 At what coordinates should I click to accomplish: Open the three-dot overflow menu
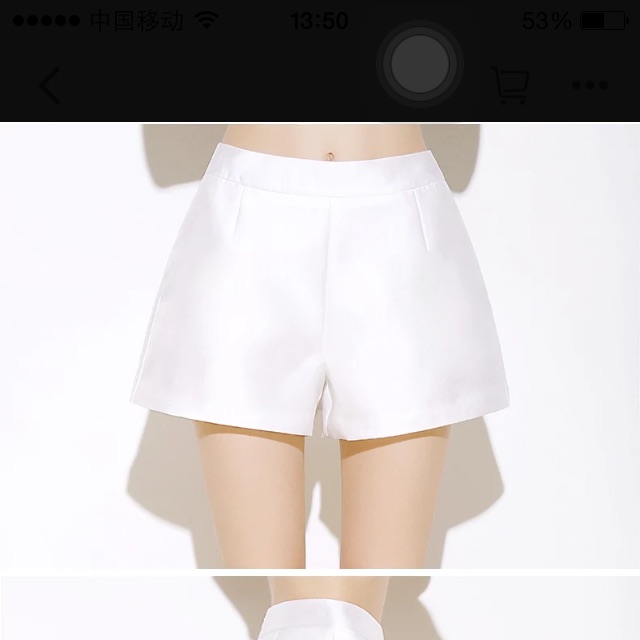click(590, 86)
